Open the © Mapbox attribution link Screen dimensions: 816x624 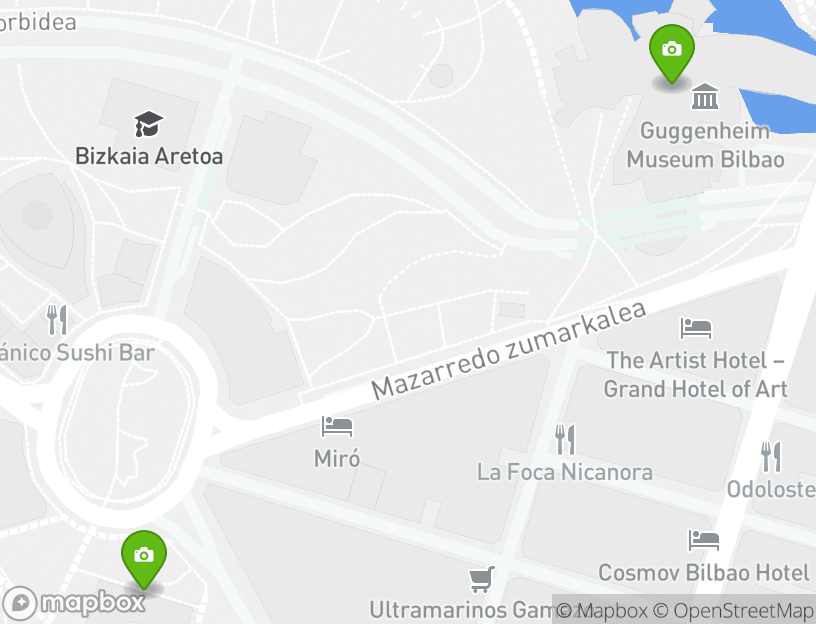click(601, 610)
